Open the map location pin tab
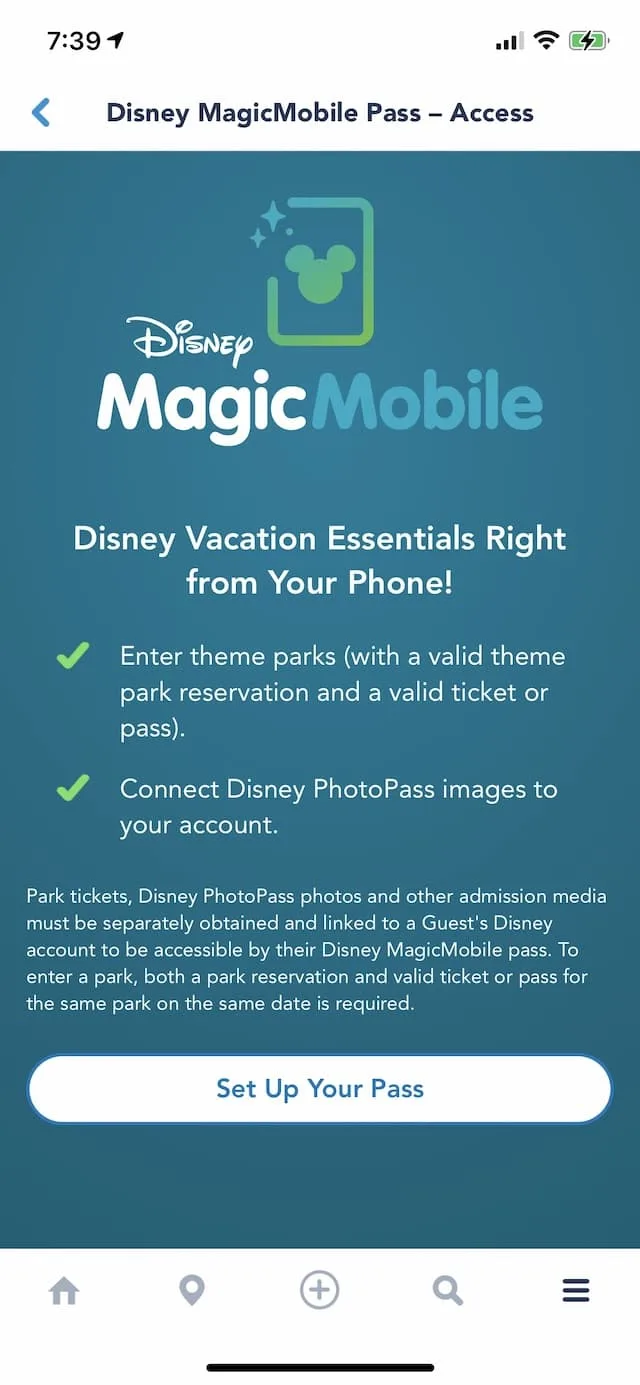Viewport: 640px width, 1385px height. pyautogui.click(x=191, y=1291)
